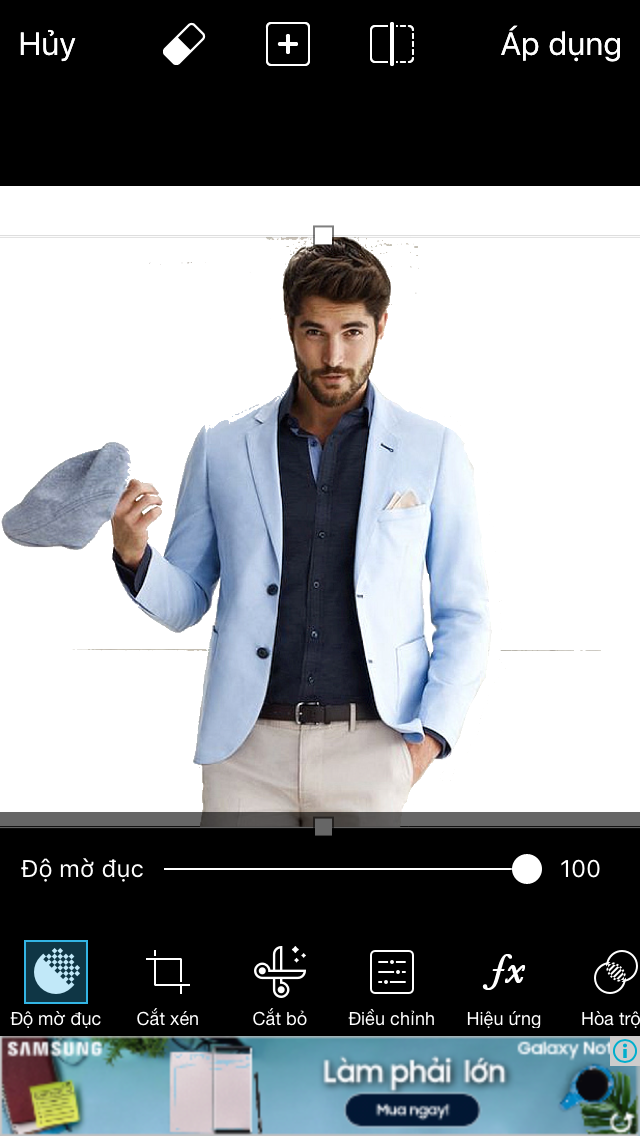
Task: Cancel editing with Hủy
Action: pos(47,45)
